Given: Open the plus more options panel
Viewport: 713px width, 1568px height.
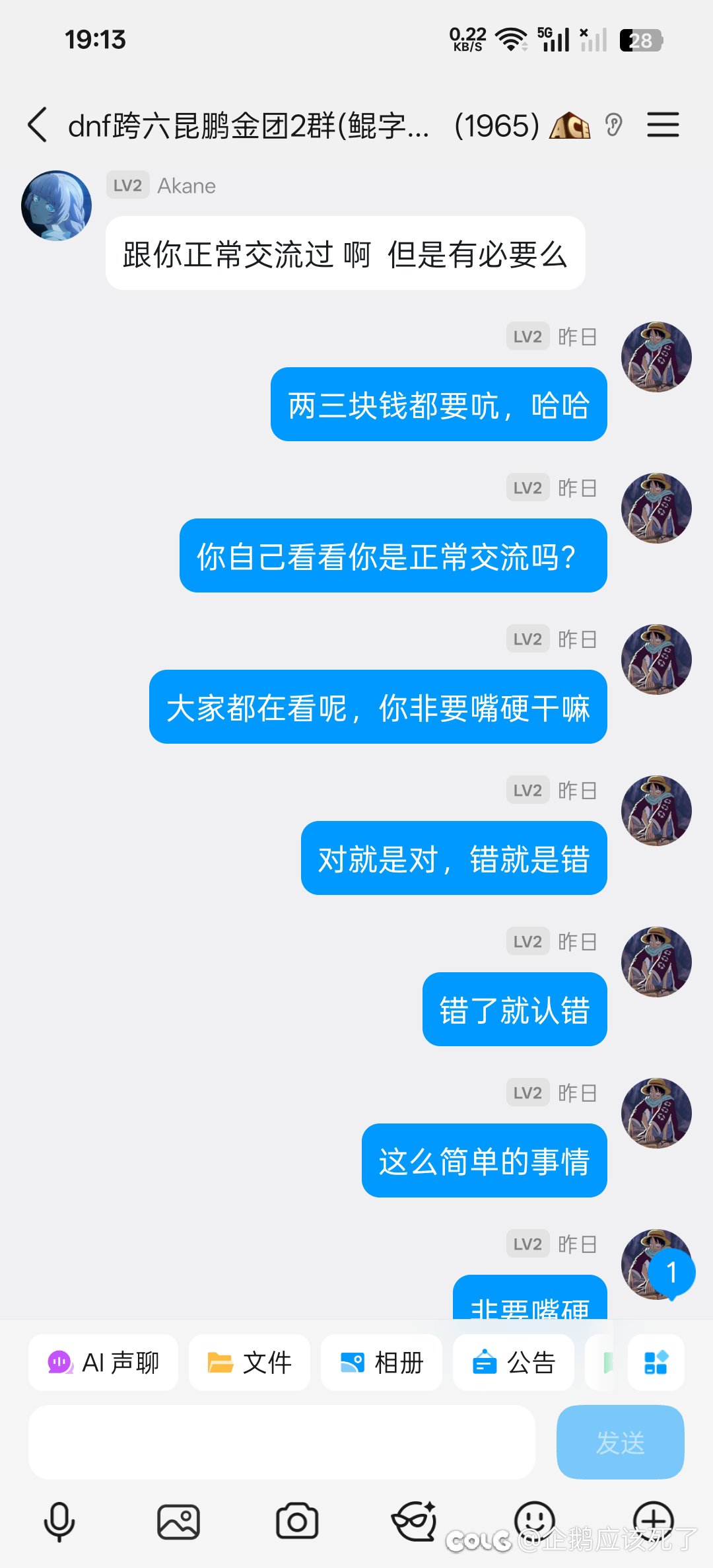Looking at the screenshot, I should click(x=653, y=1519).
